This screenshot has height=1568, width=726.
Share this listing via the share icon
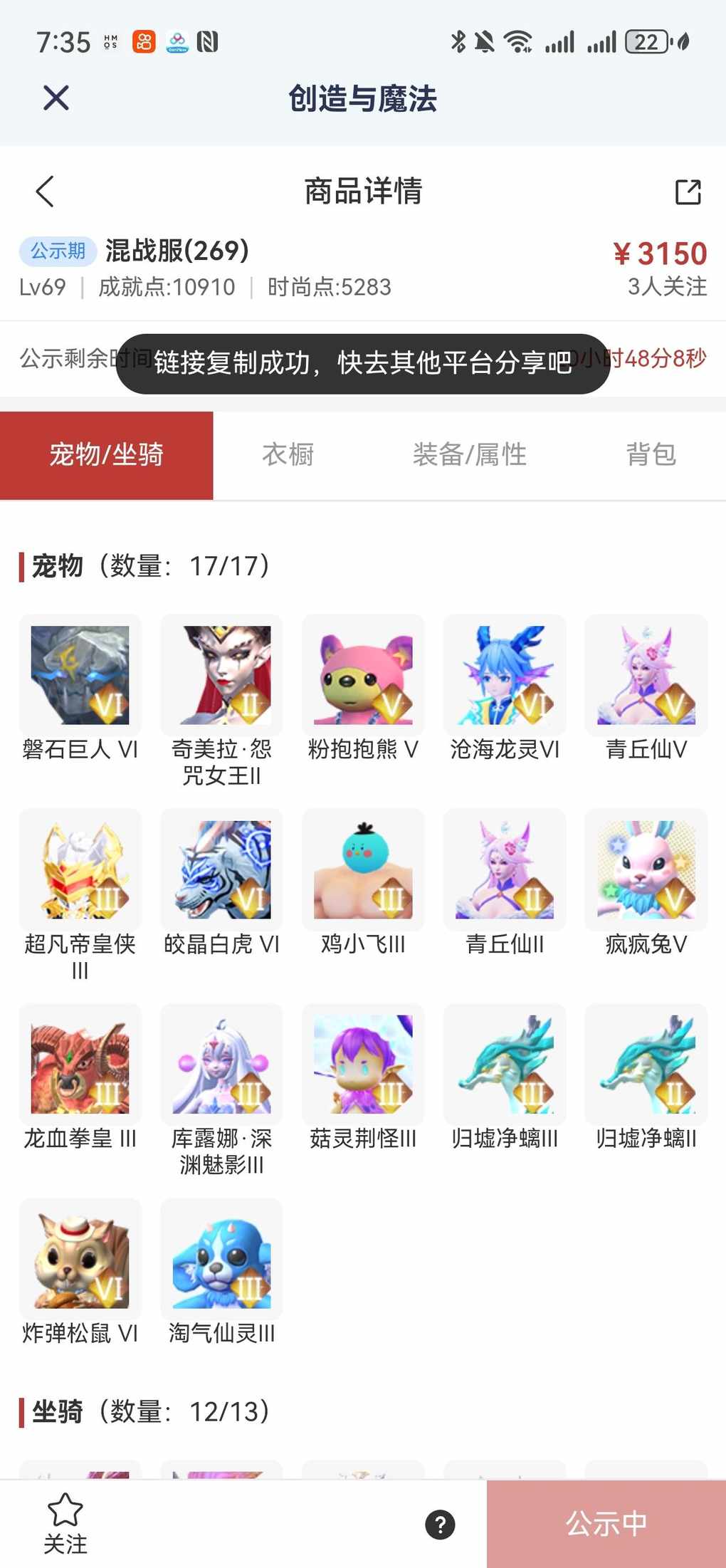688,192
